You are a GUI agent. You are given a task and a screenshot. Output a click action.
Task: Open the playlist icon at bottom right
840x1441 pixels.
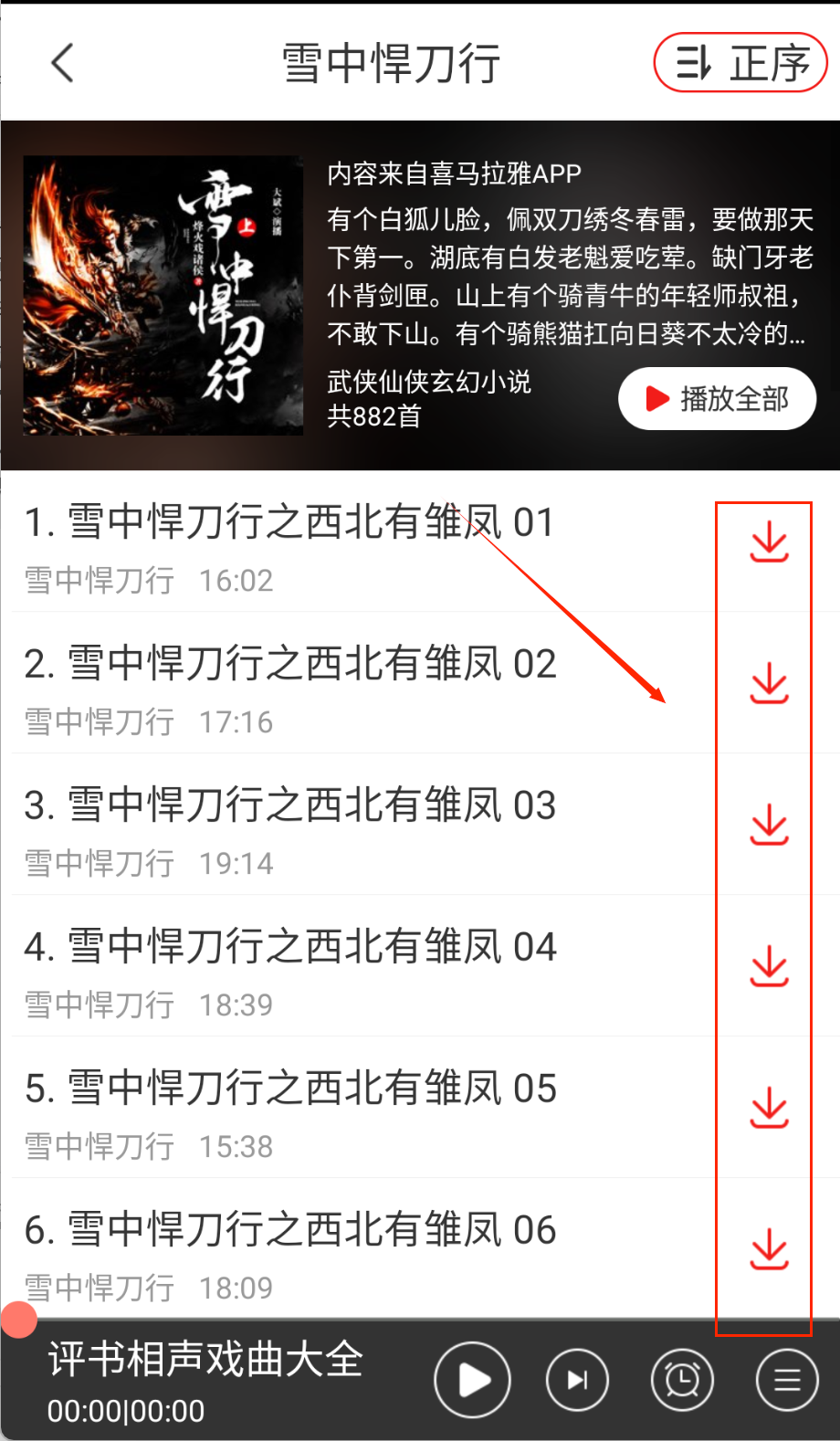[x=786, y=1380]
